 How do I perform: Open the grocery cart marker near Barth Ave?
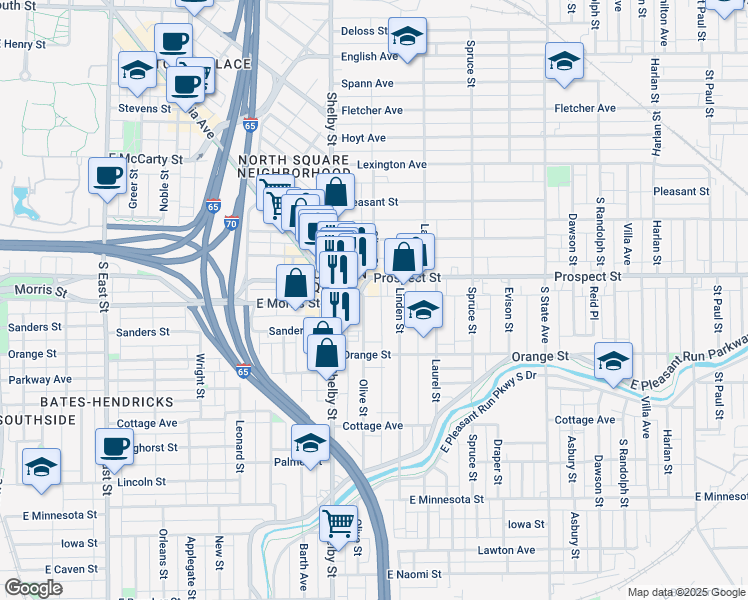click(338, 527)
